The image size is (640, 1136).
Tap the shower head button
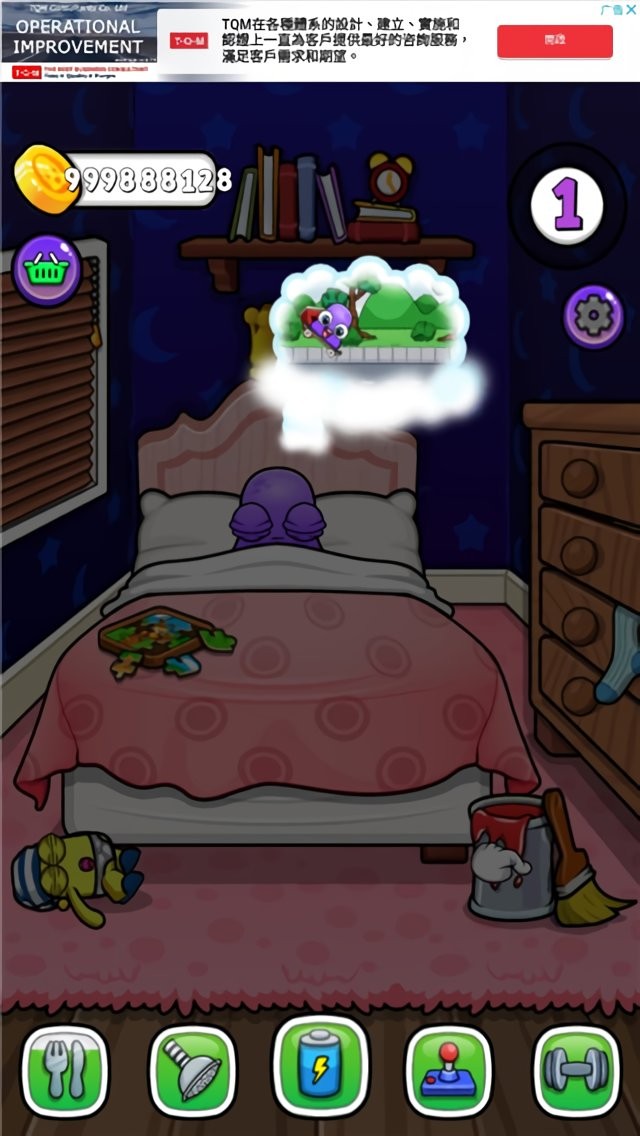tap(193, 1070)
